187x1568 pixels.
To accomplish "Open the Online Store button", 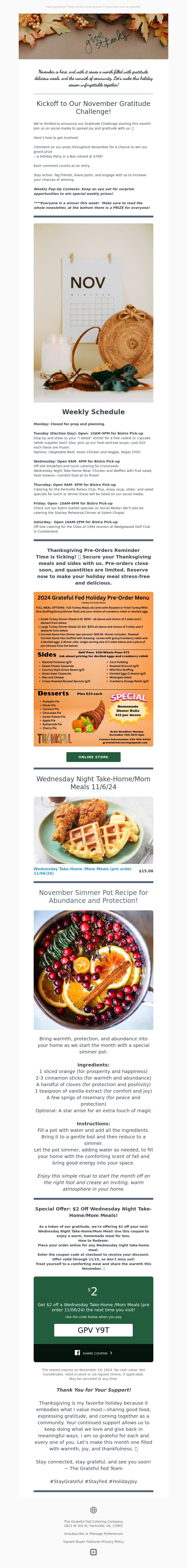I will tap(93, 757).
